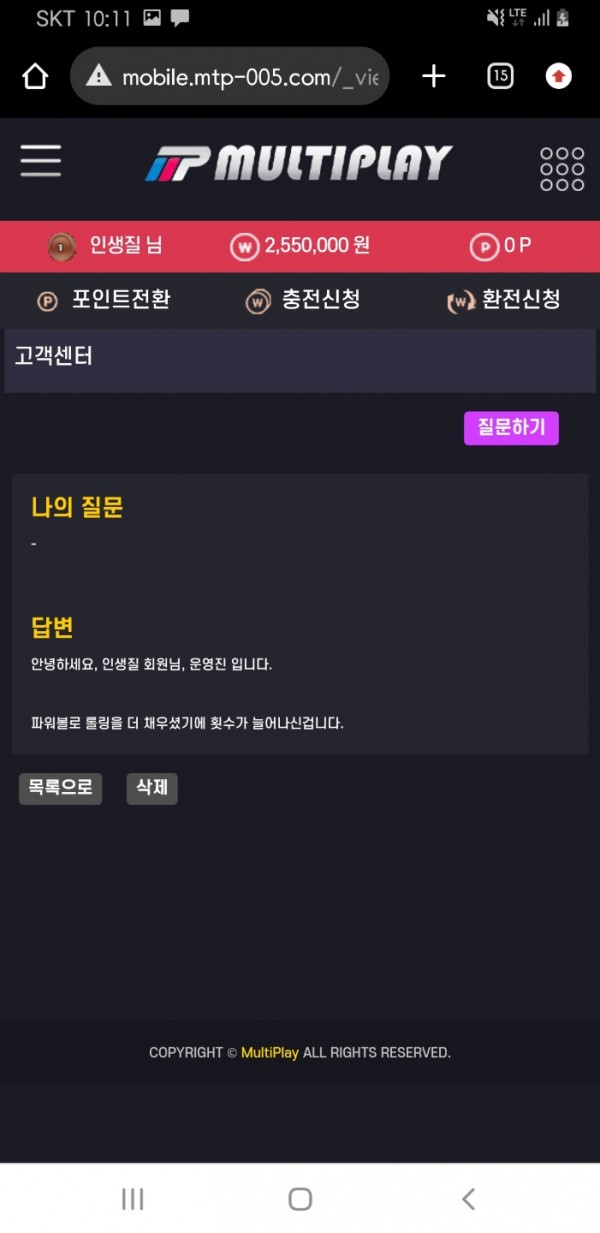This screenshot has width=600, height=1233.
Task: Delete this inquiry with 삭제
Action: [152, 788]
